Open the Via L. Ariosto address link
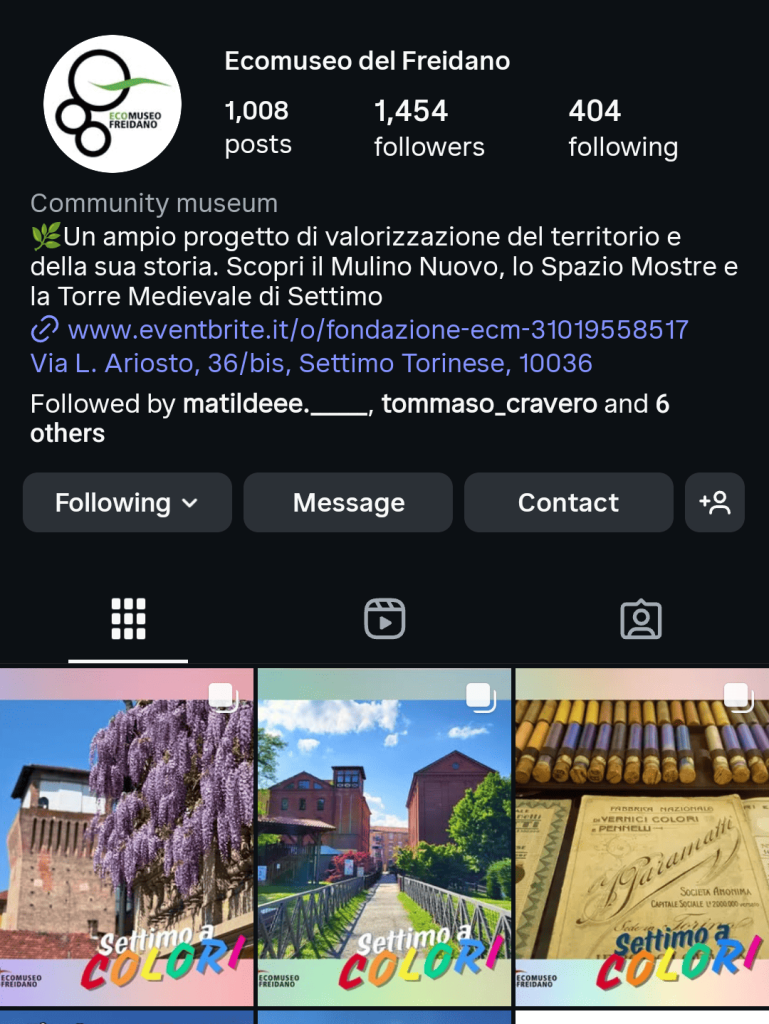 click(x=311, y=362)
